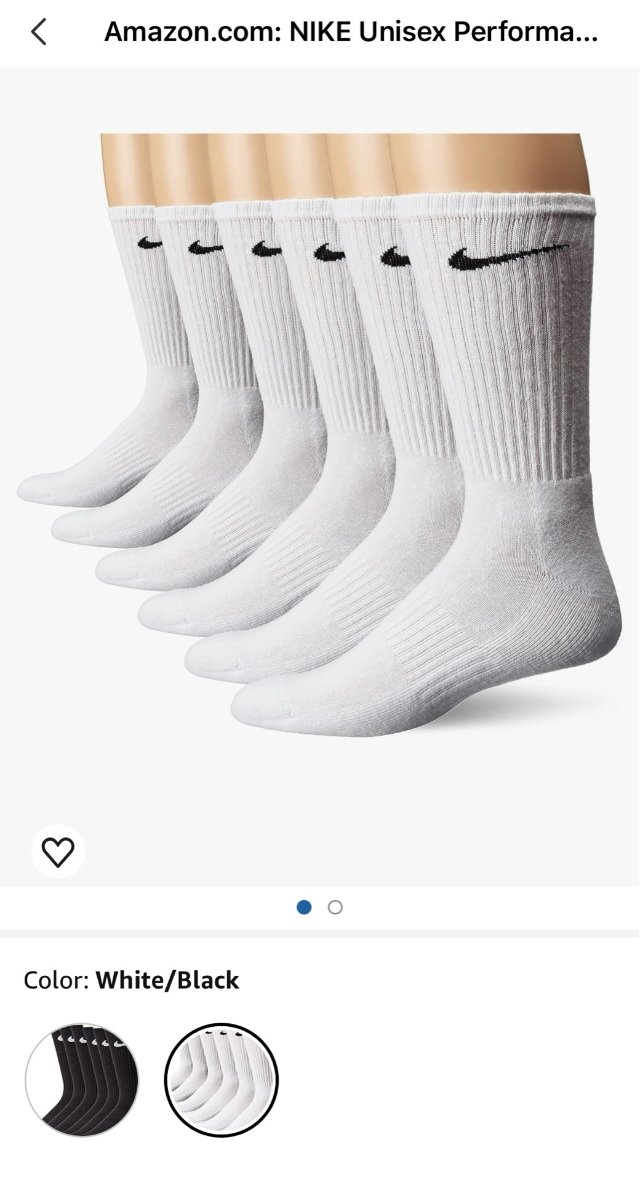Jump to the second product image dot

tap(335, 907)
